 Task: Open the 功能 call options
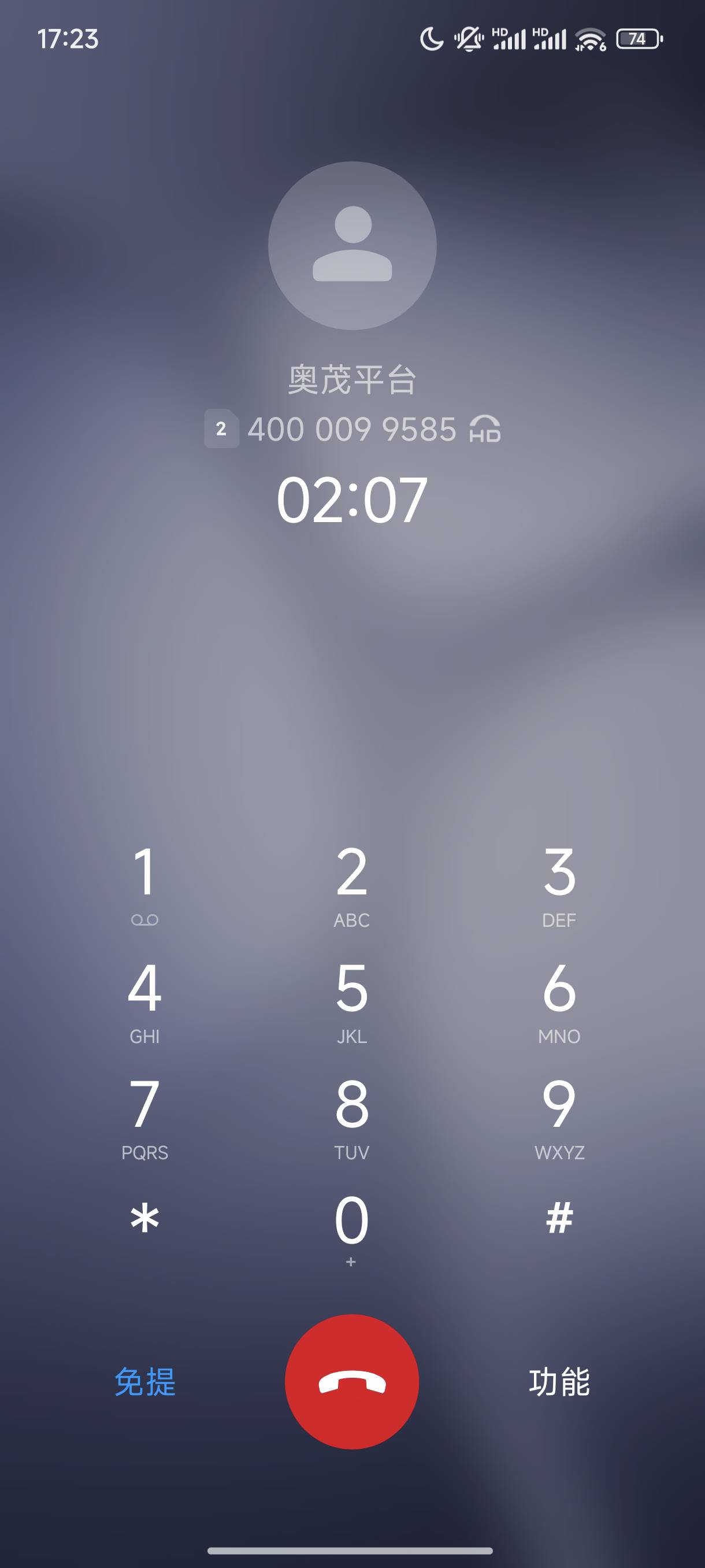[559, 1382]
